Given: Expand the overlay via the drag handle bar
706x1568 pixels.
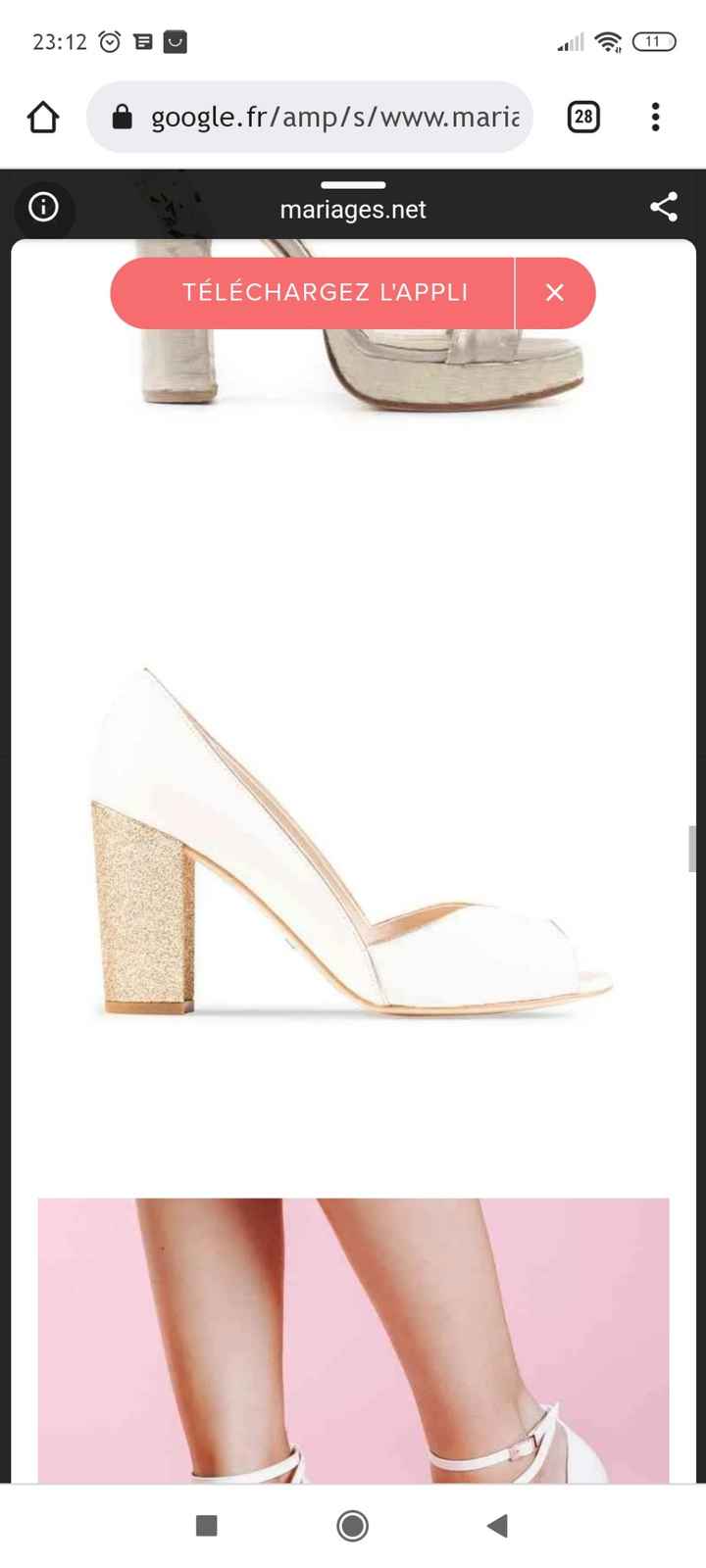Looking at the screenshot, I should pyautogui.click(x=353, y=183).
